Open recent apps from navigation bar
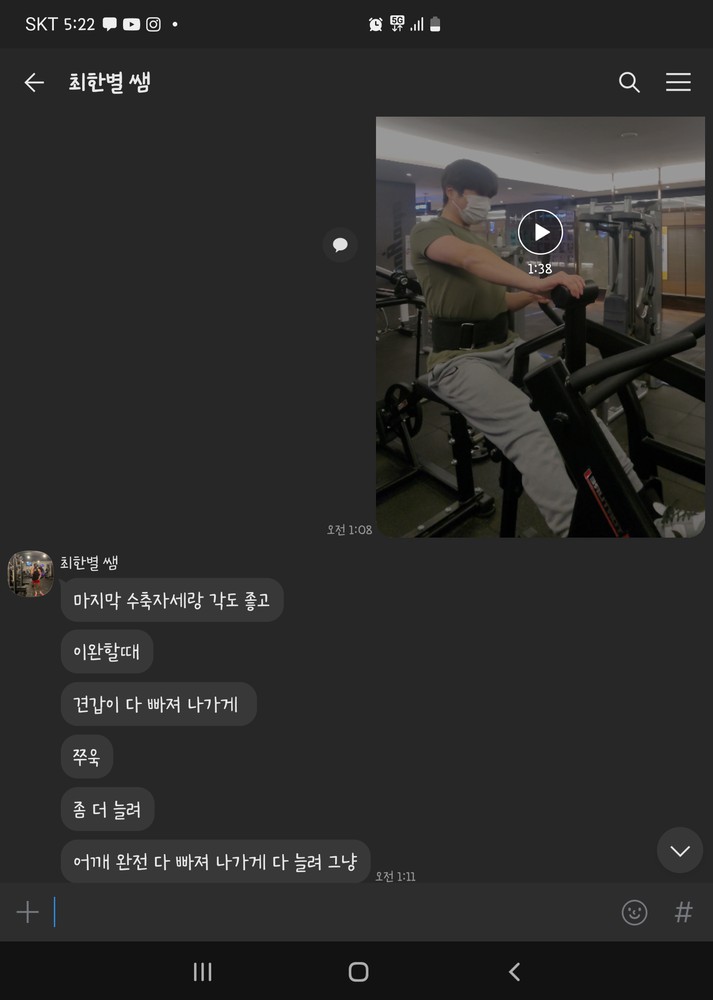Screen dimensions: 713x1000 tap(202, 971)
